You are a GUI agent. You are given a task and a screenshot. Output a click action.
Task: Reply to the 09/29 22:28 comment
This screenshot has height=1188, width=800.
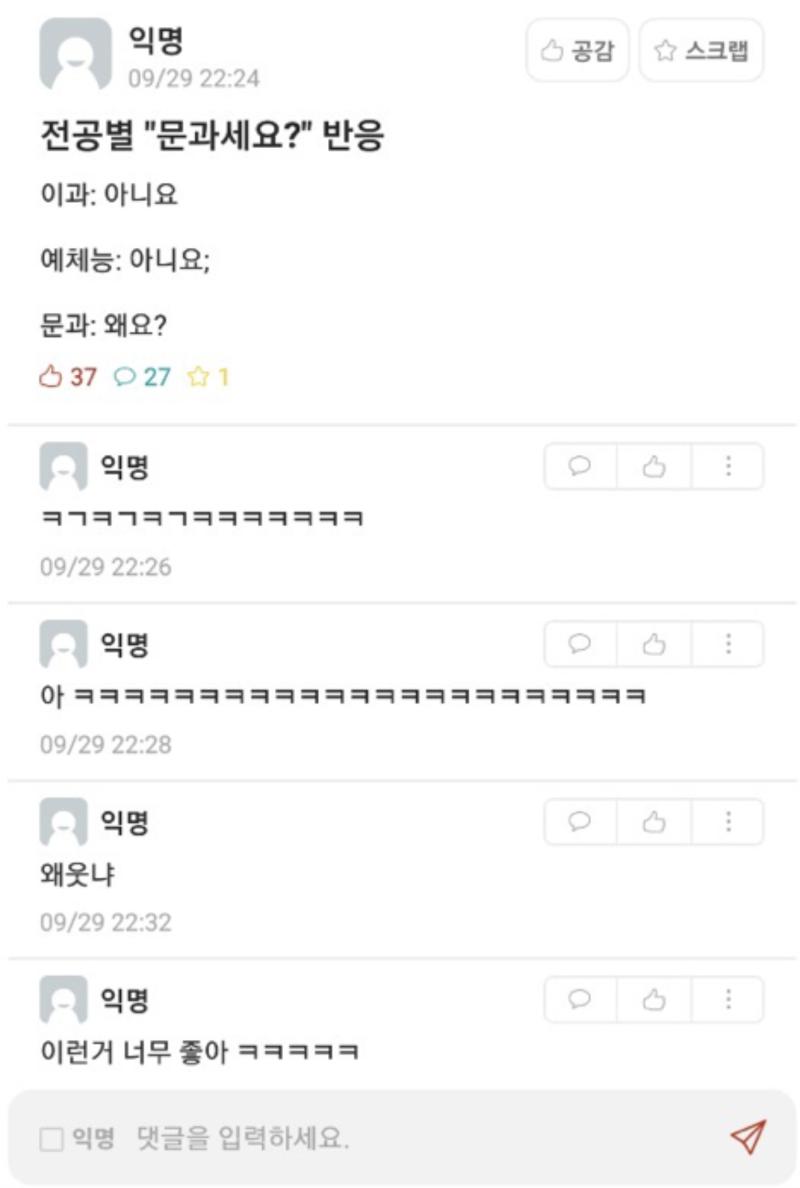coord(580,645)
